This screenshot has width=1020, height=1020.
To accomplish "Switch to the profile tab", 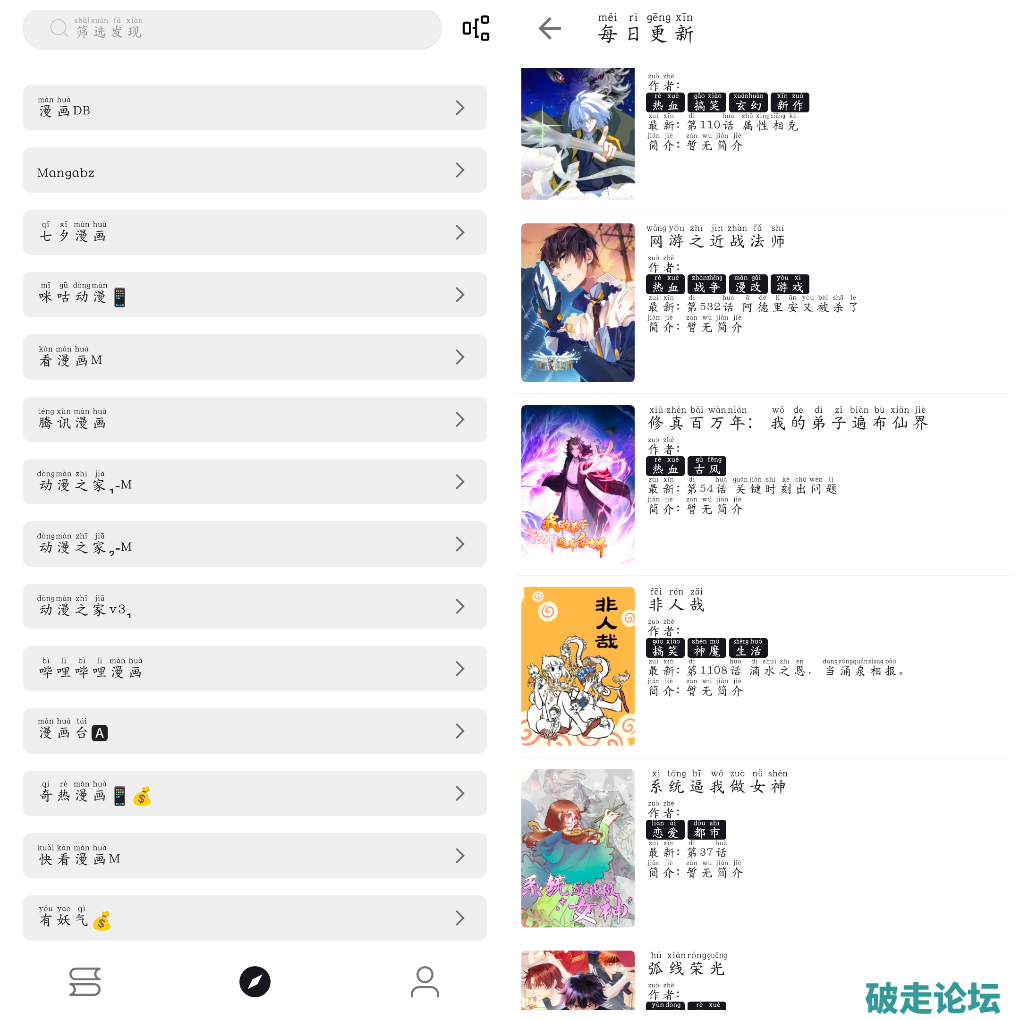I will (425, 982).
